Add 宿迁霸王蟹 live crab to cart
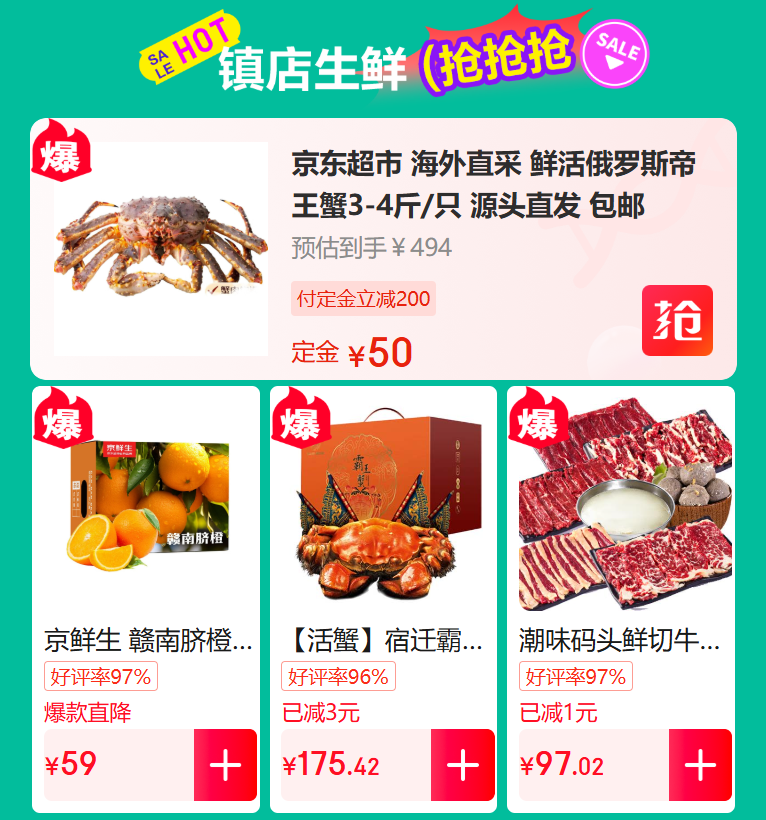This screenshot has height=820, width=766. [462, 765]
